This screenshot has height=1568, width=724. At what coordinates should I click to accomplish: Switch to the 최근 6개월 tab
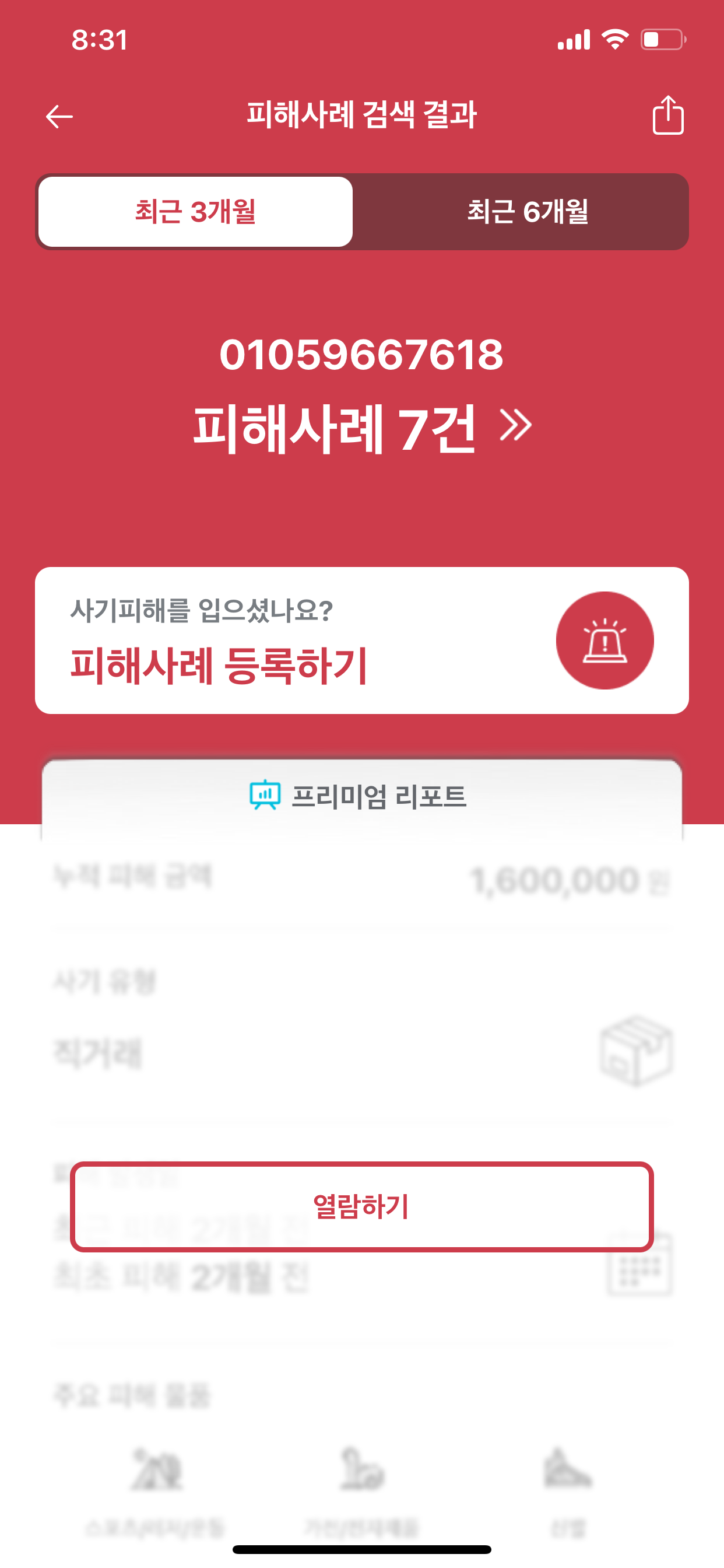527,211
